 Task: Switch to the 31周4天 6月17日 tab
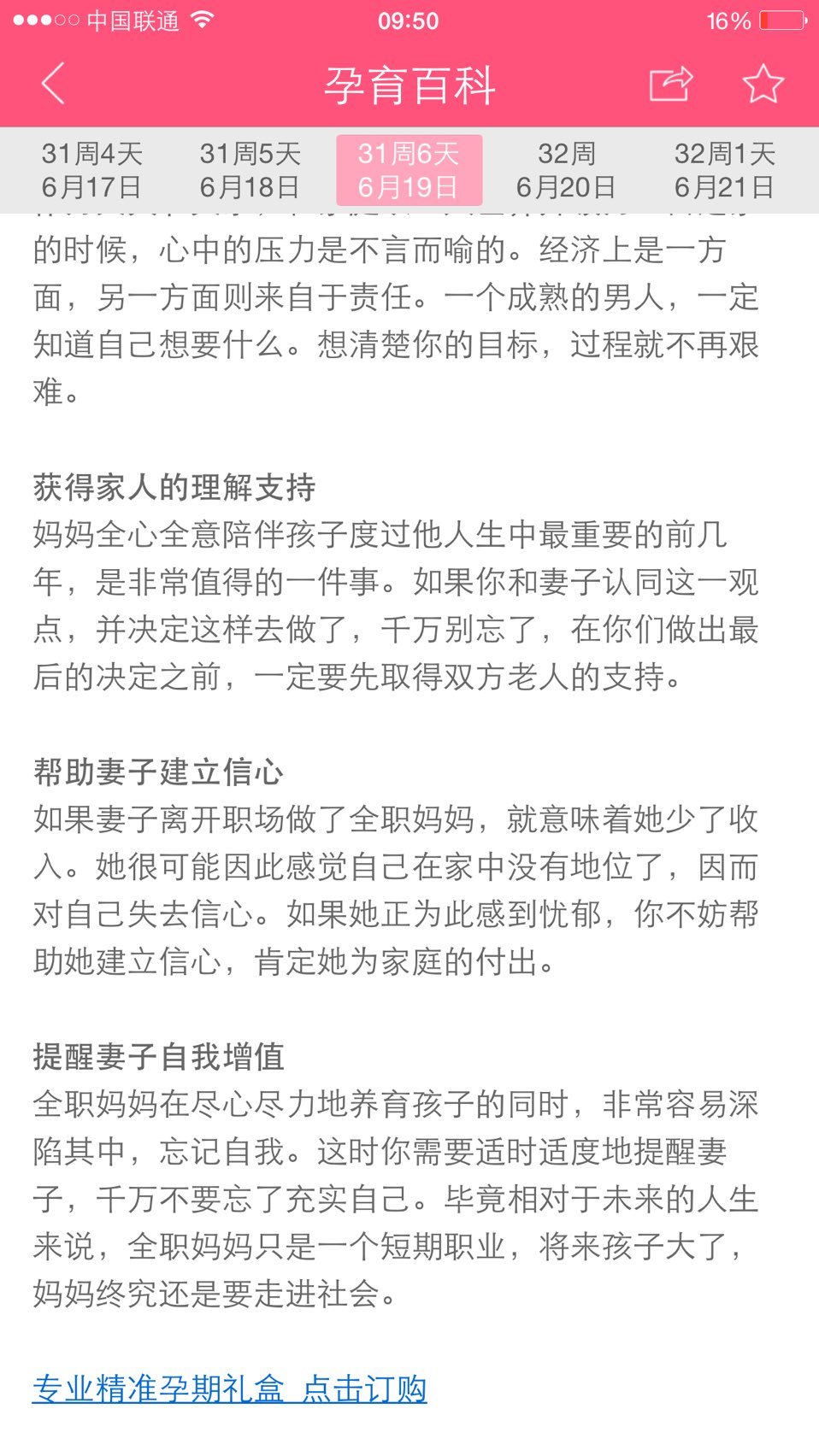click(91, 170)
